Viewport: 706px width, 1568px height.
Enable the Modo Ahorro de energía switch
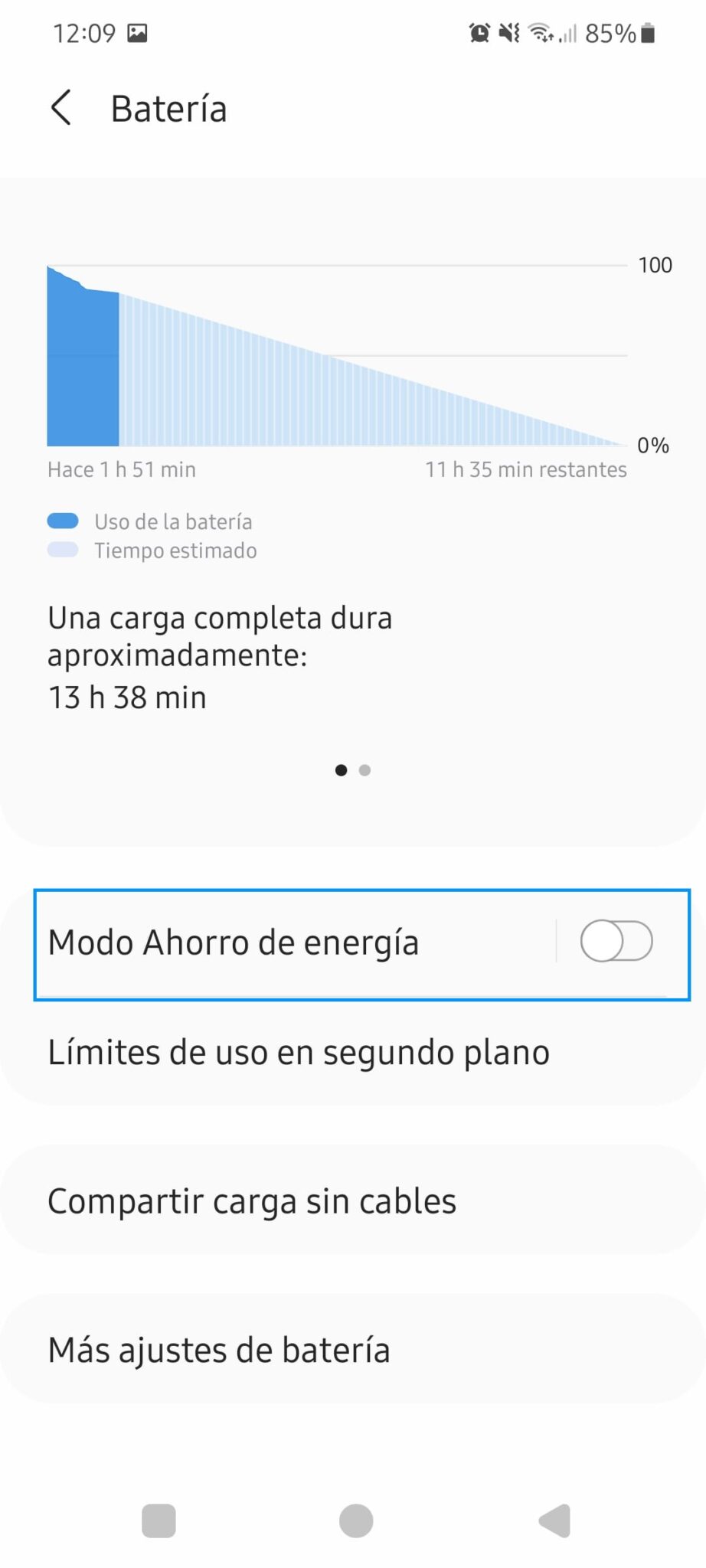pyautogui.click(x=616, y=941)
